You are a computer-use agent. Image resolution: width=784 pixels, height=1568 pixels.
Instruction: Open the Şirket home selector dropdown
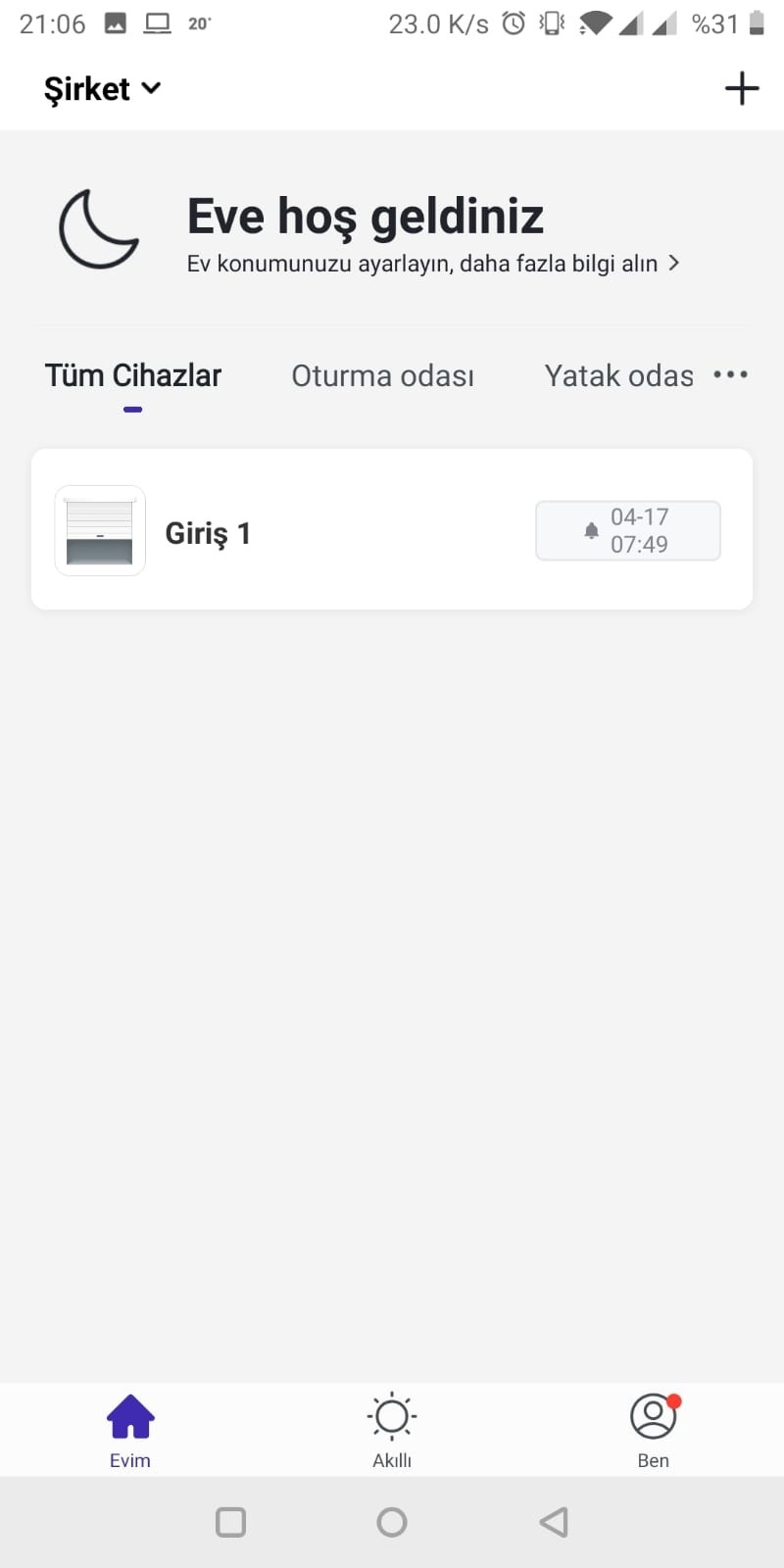tap(100, 88)
